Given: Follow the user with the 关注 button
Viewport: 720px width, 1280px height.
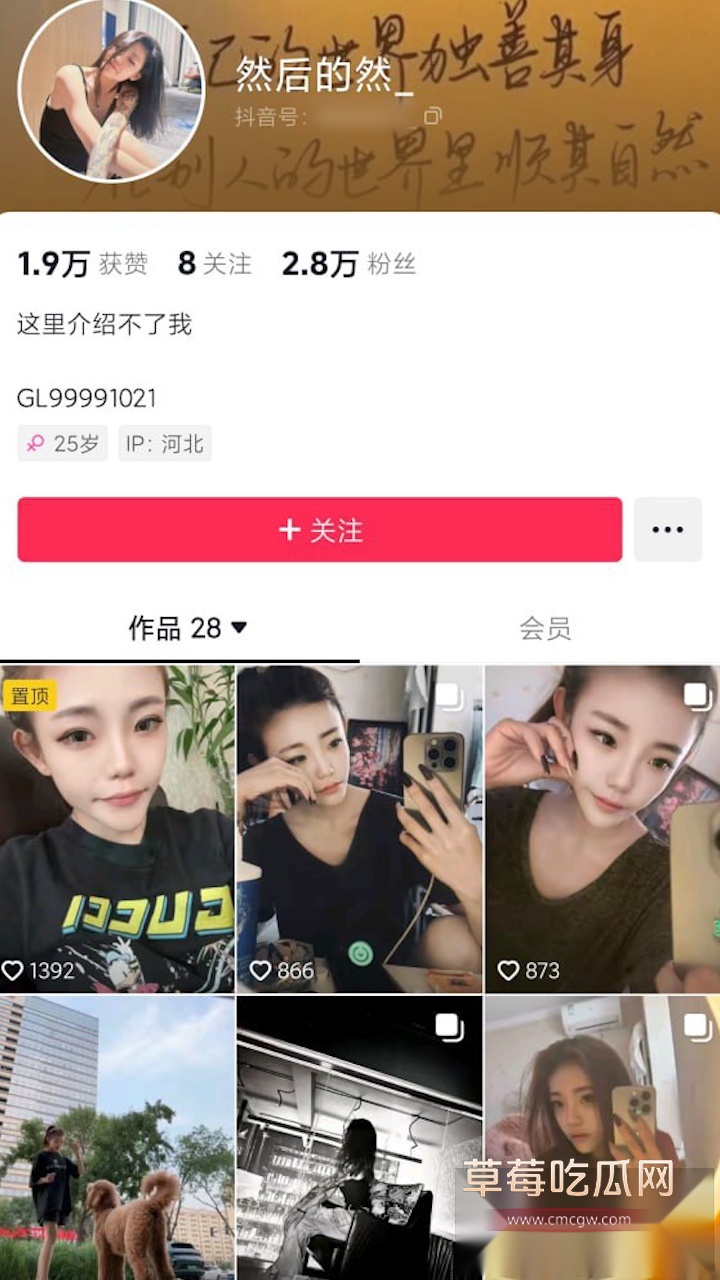Looking at the screenshot, I should [320, 530].
